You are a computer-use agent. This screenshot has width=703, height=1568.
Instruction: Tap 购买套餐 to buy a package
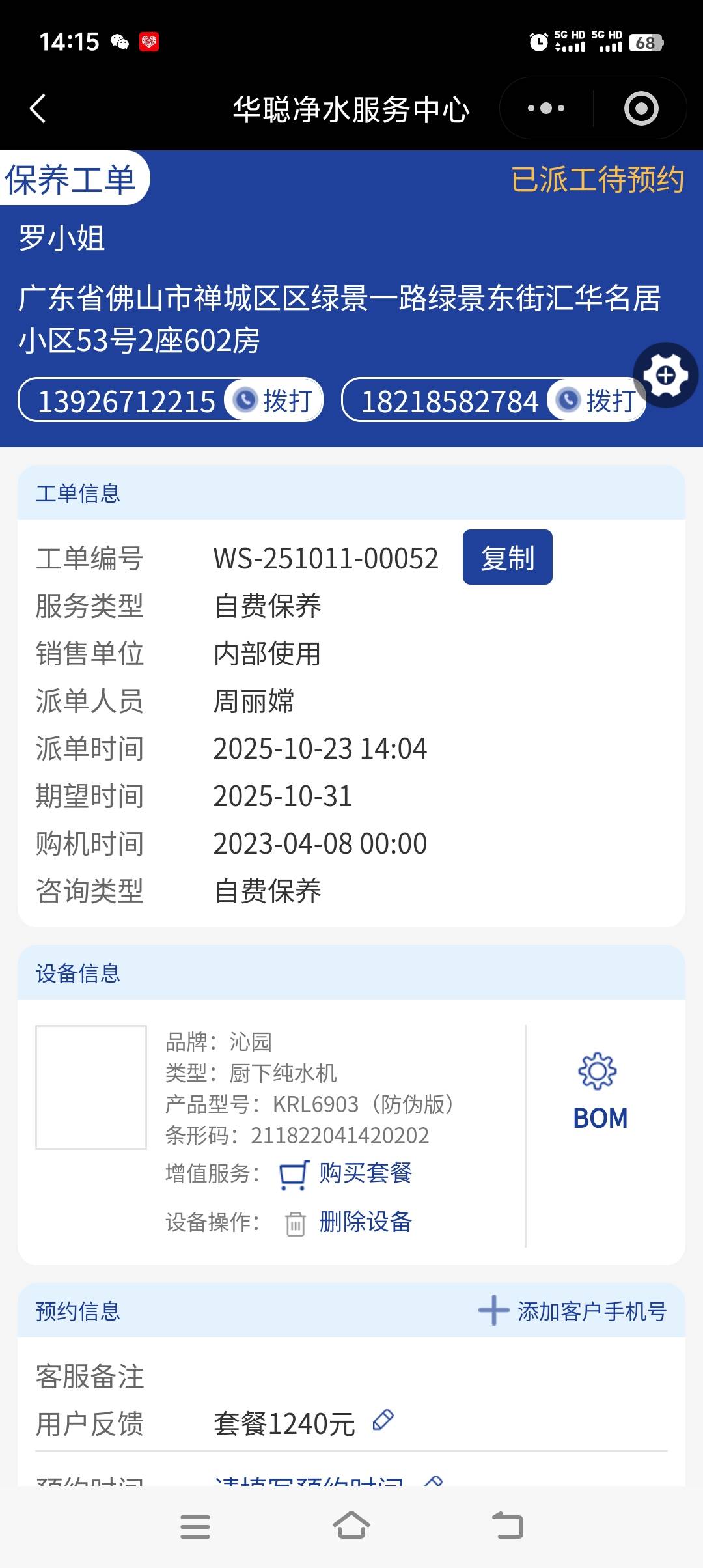click(365, 1173)
